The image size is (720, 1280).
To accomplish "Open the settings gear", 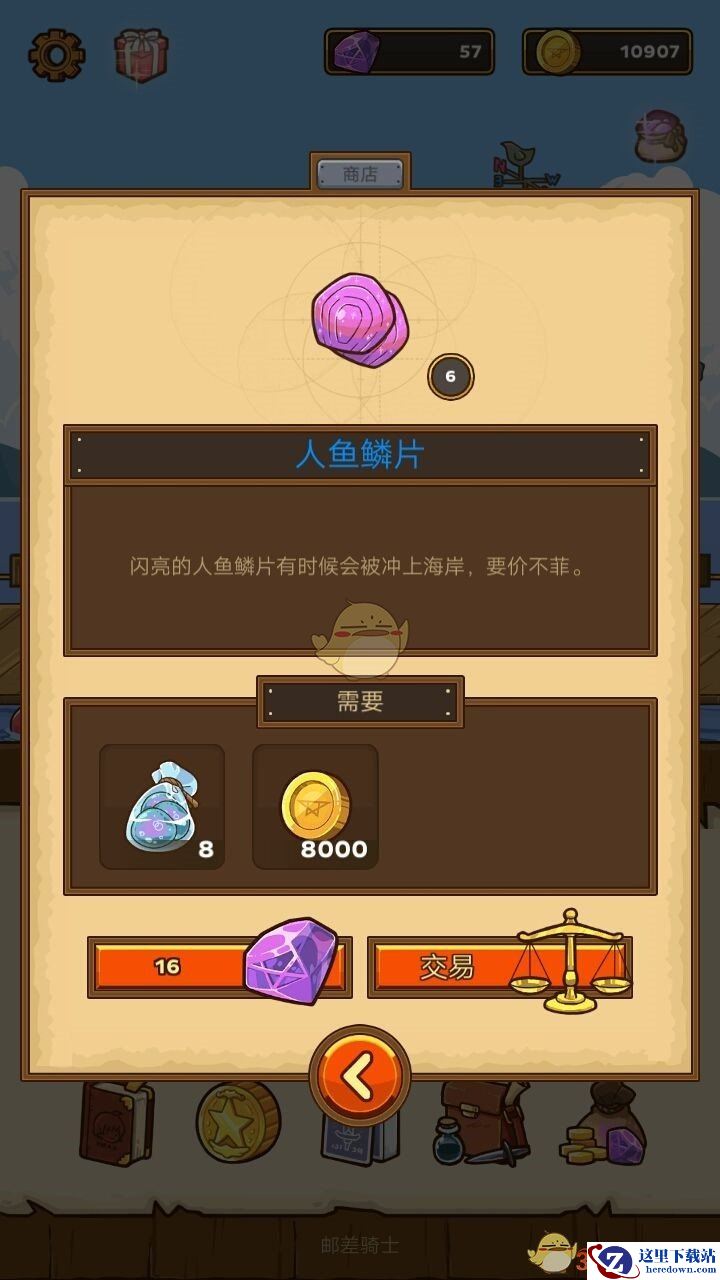I will coord(56,54).
